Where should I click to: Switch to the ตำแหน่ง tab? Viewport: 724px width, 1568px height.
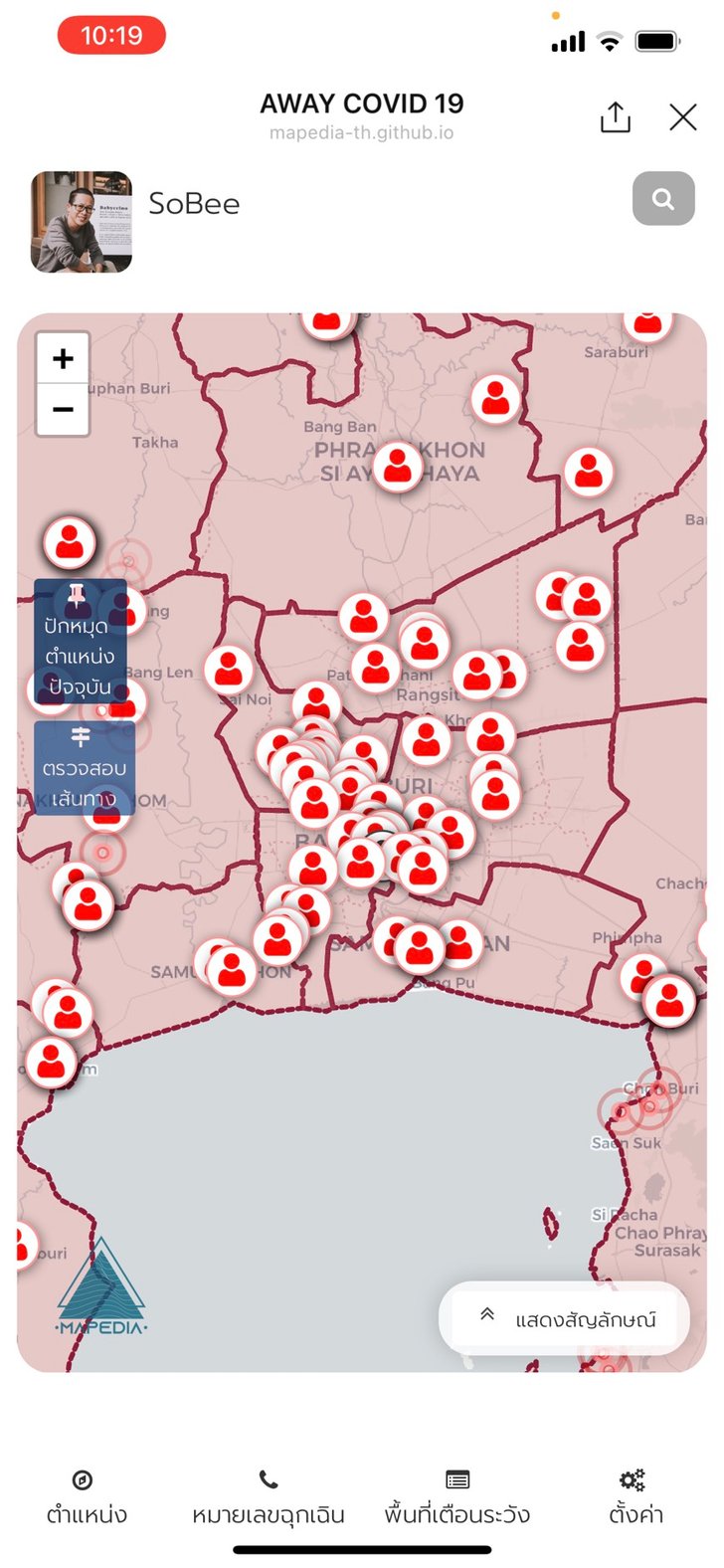86,1498
